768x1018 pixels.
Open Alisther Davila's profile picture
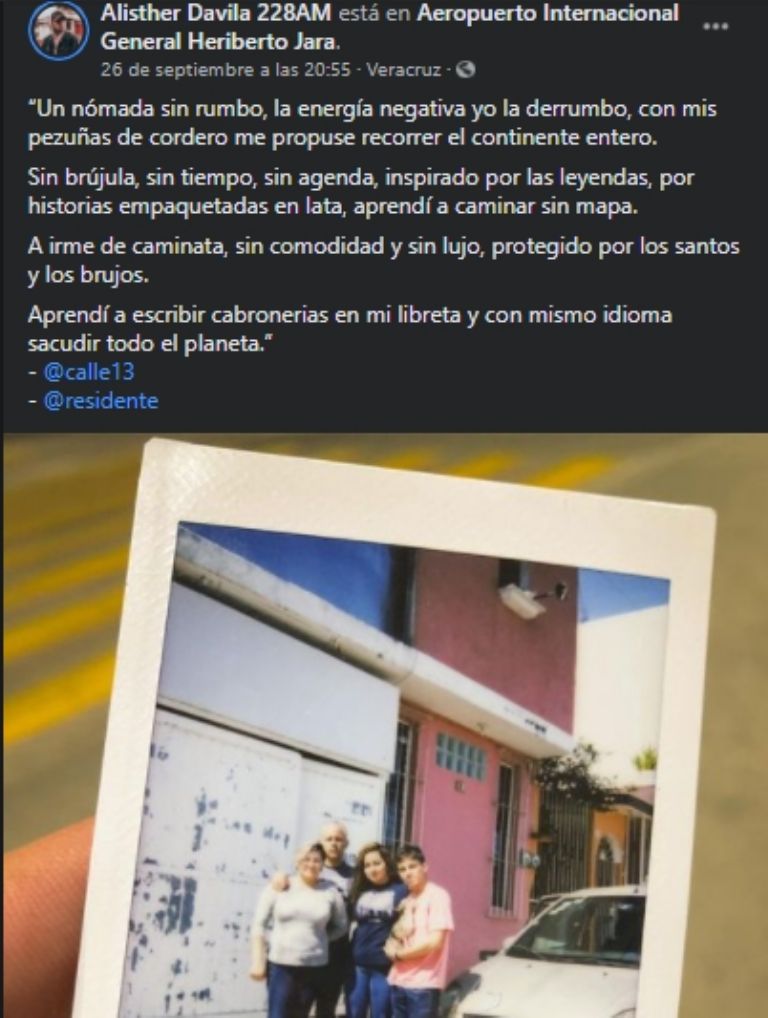59,31
